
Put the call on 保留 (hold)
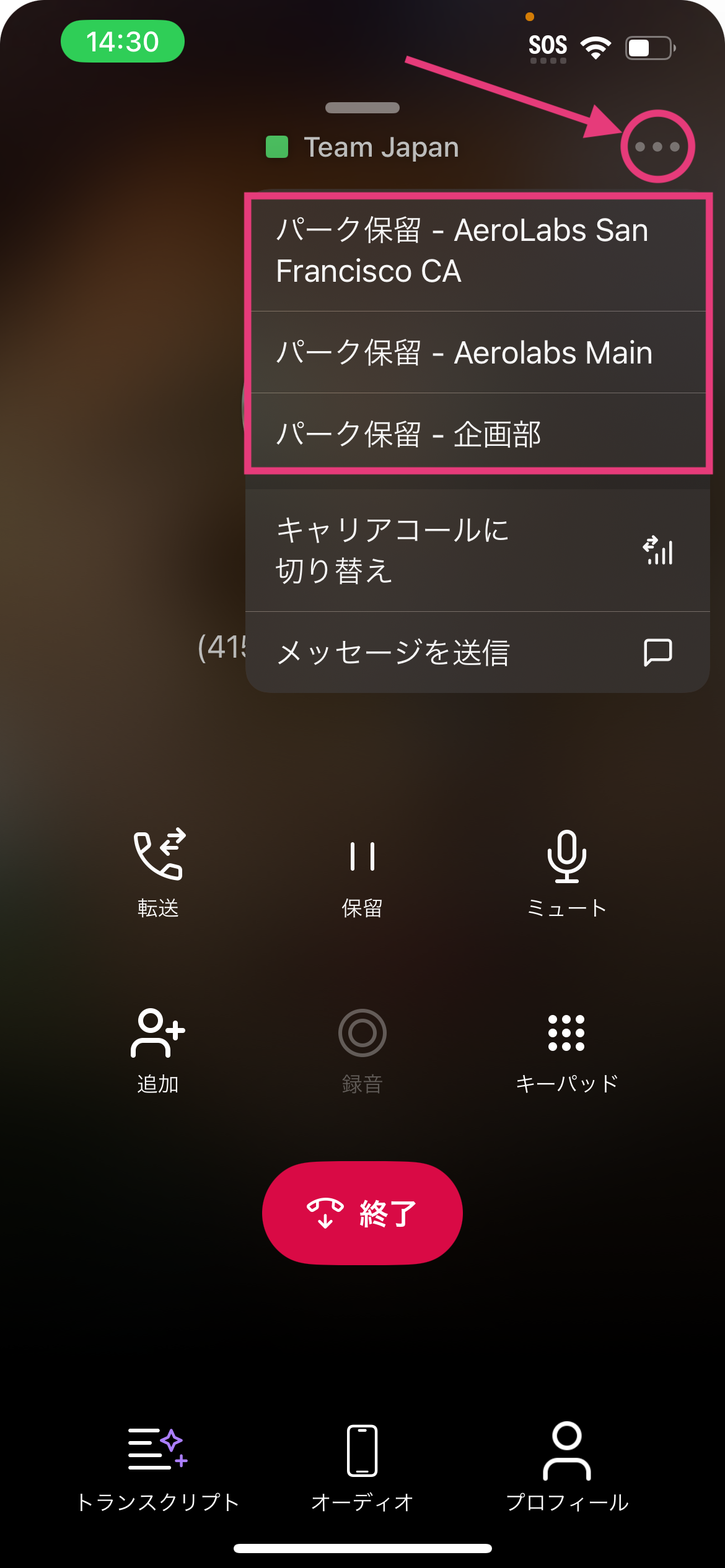(362, 867)
